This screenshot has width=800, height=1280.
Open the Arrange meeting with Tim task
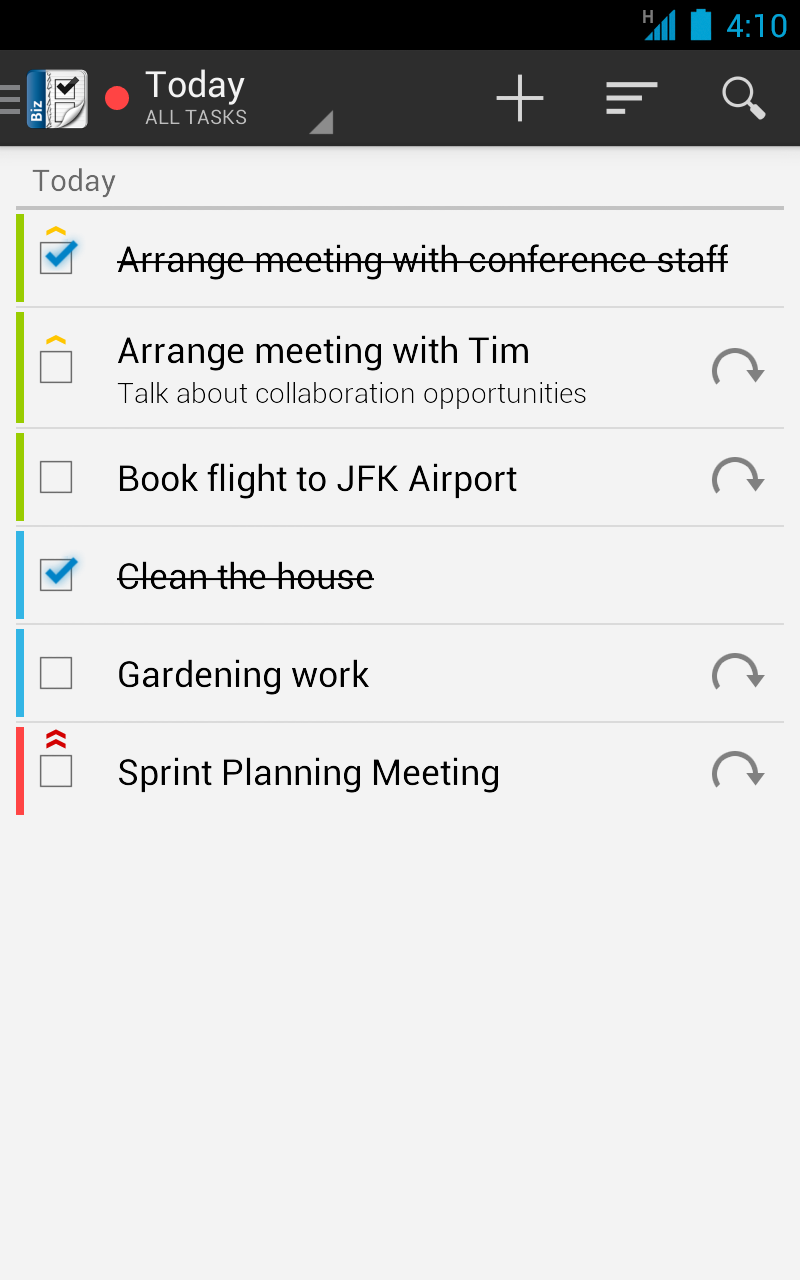point(352,369)
